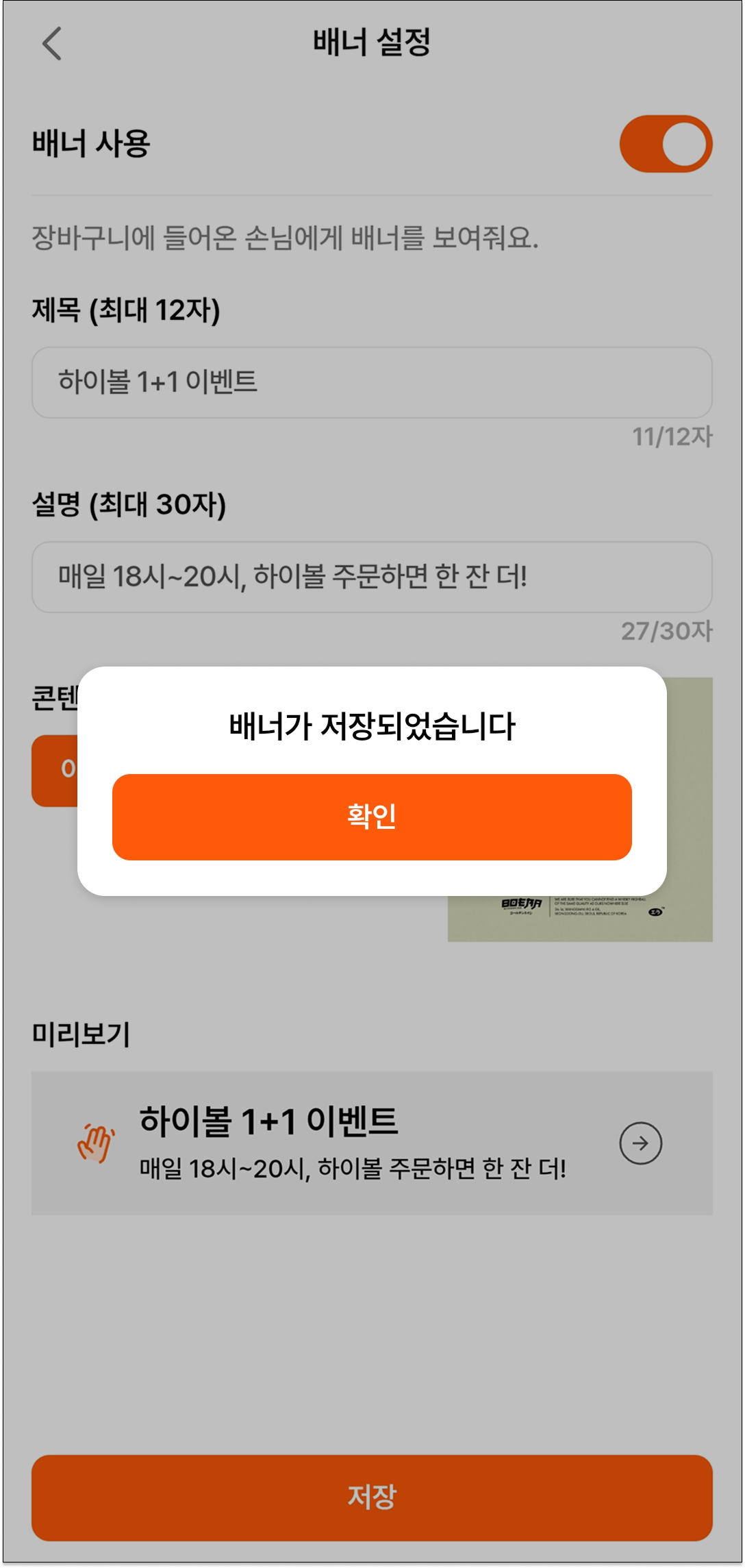Save banner settings with 저장 button
The height and width of the screenshot is (1568, 745).
(372, 1497)
